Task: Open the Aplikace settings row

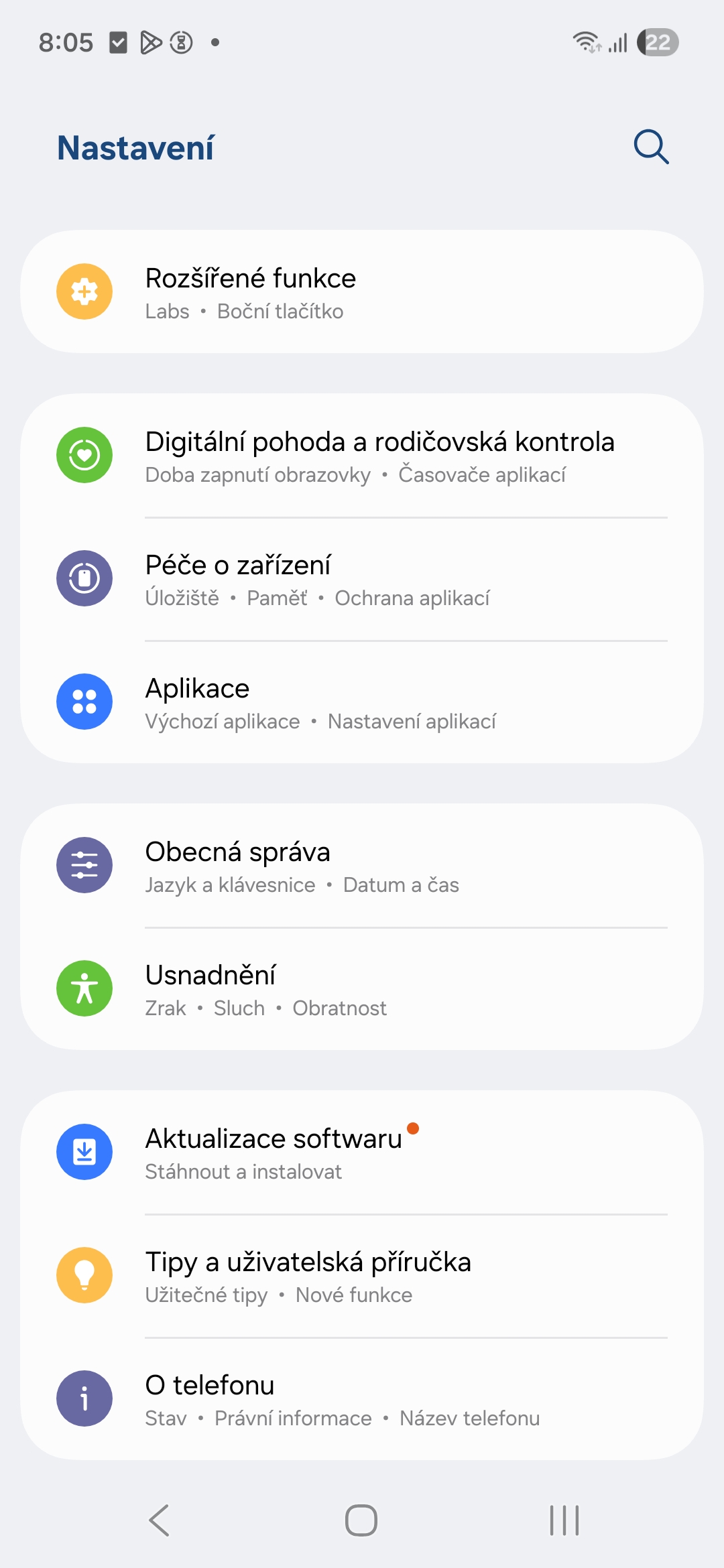Action: coord(362,702)
